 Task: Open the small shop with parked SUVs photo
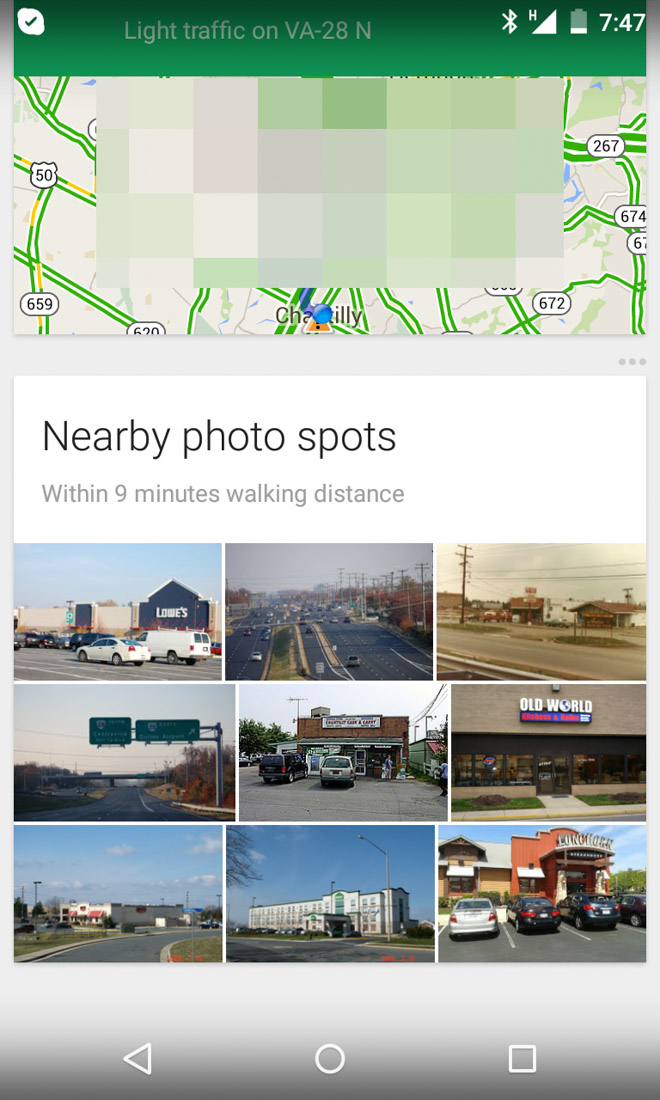point(343,752)
